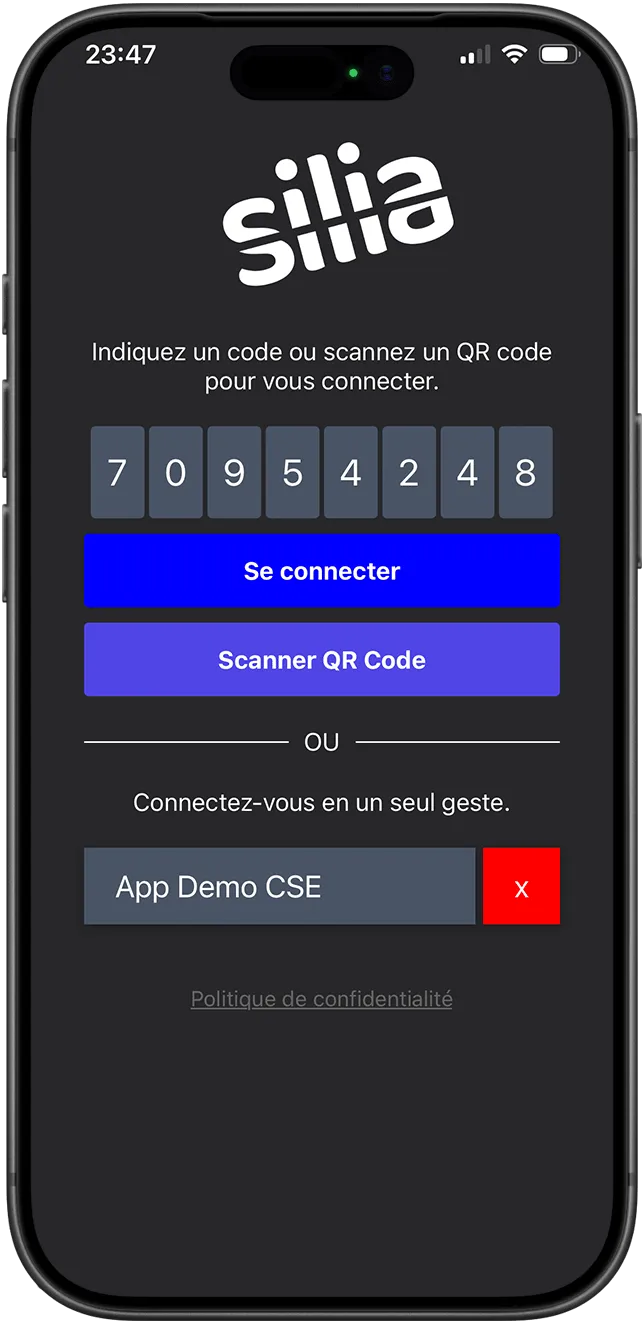Select the code box showing 9
The image size is (644, 1324).
tap(234, 473)
